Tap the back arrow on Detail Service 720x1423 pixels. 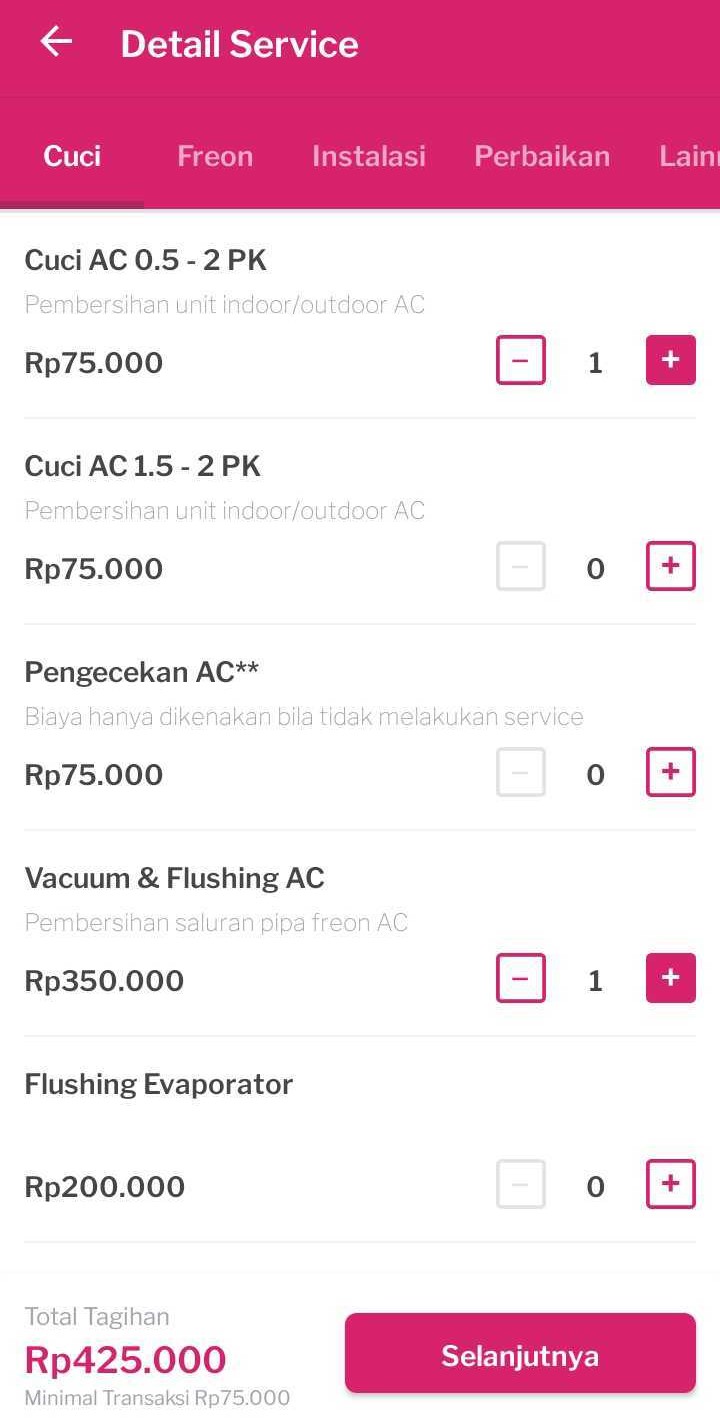point(56,41)
